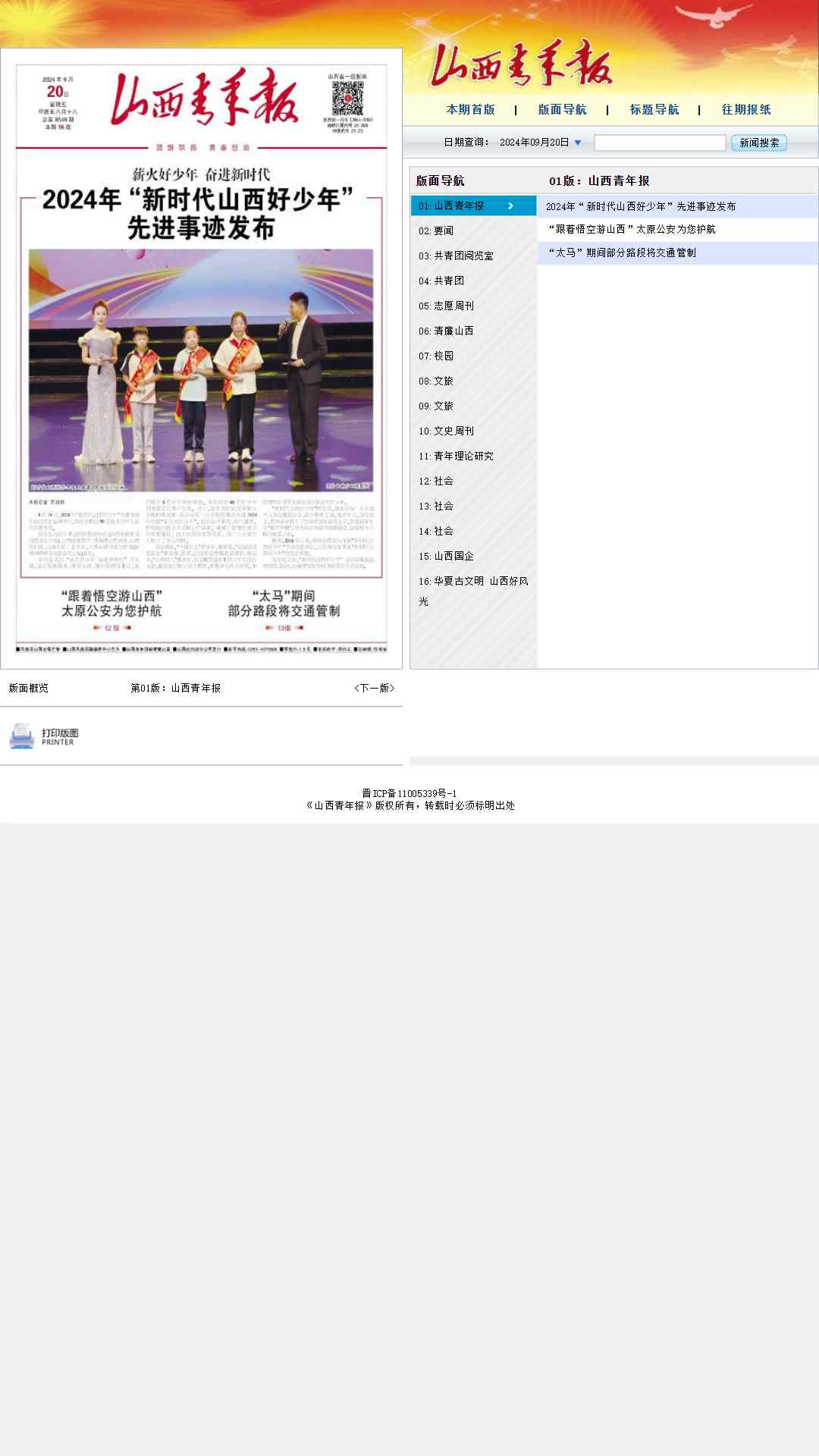Open article “太马”期间部分路段将交通管制
The width and height of the screenshot is (819, 1456).
[622, 253]
